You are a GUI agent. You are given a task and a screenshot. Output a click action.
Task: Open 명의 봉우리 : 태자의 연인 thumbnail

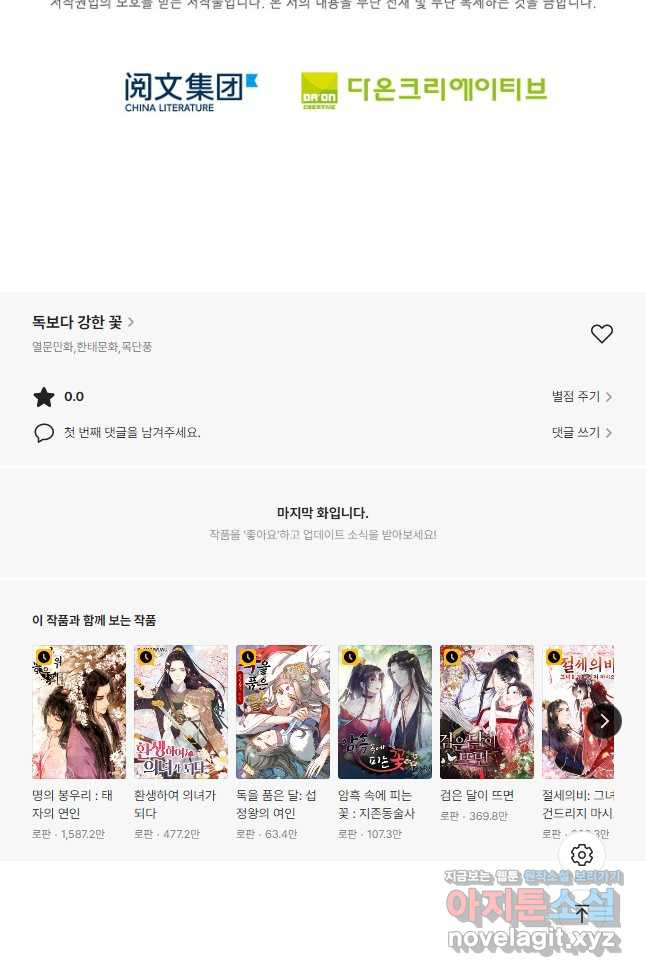[x=79, y=712]
